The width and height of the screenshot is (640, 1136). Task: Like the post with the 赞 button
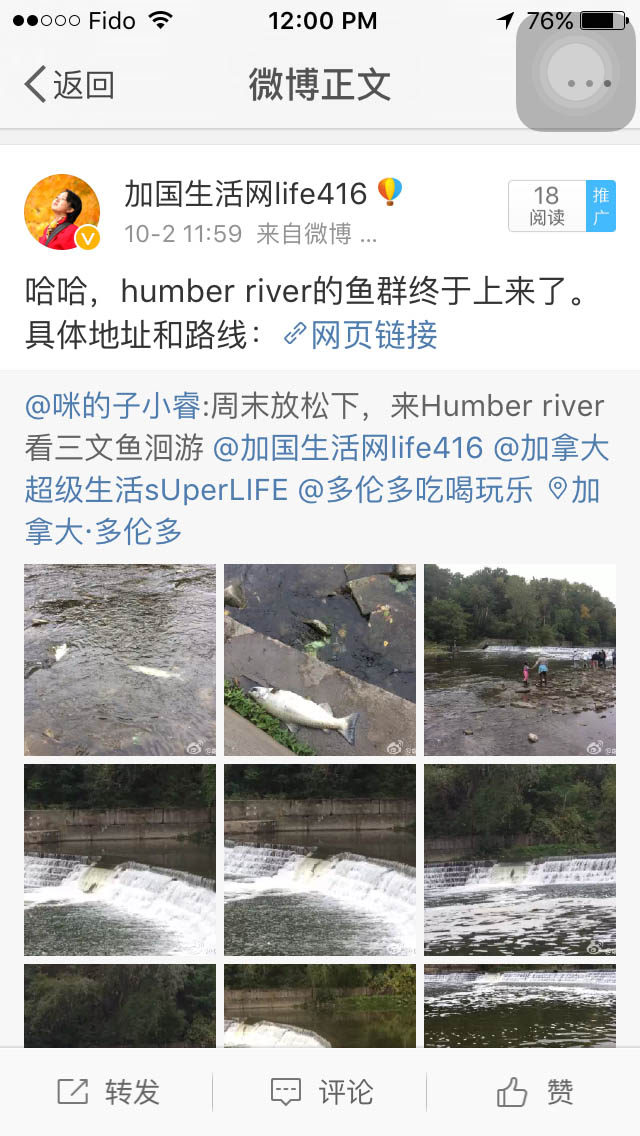(x=535, y=1092)
